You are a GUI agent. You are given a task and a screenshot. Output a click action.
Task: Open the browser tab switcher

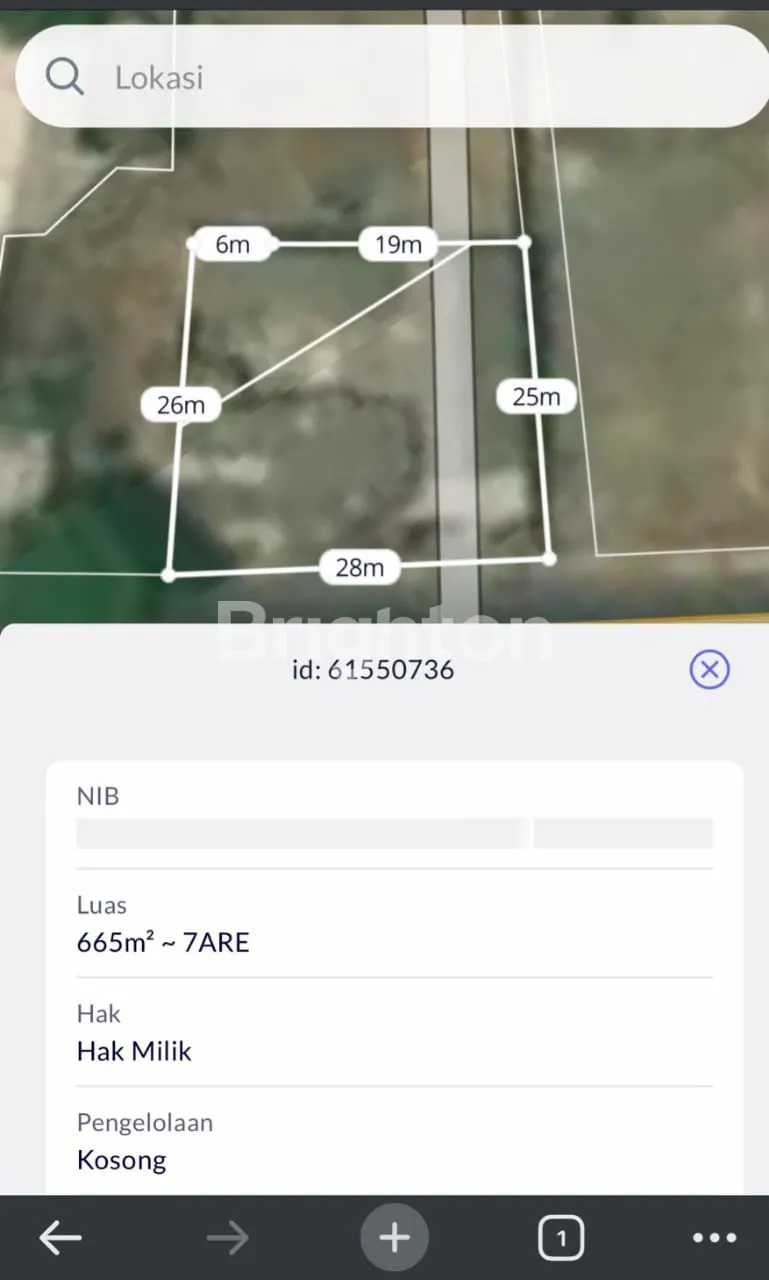(x=560, y=1239)
